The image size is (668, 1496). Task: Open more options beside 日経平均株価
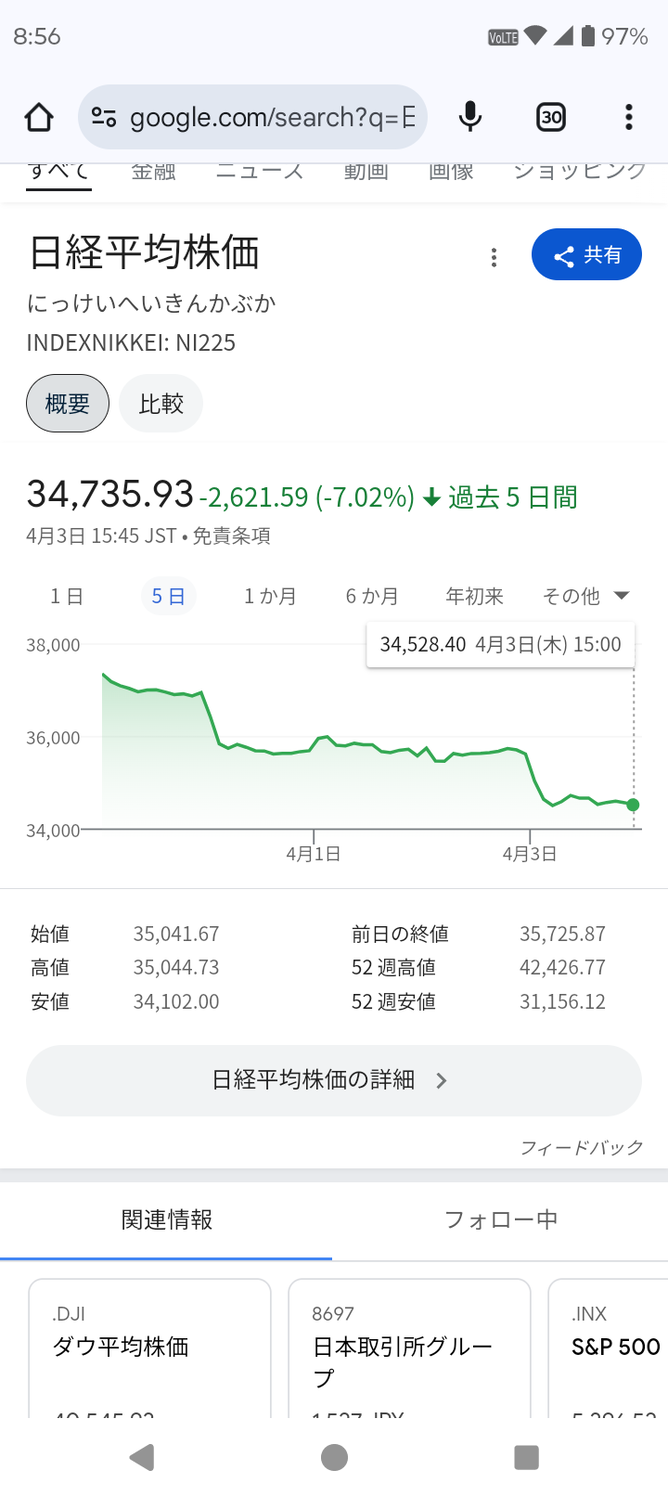(x=494, y=257)
